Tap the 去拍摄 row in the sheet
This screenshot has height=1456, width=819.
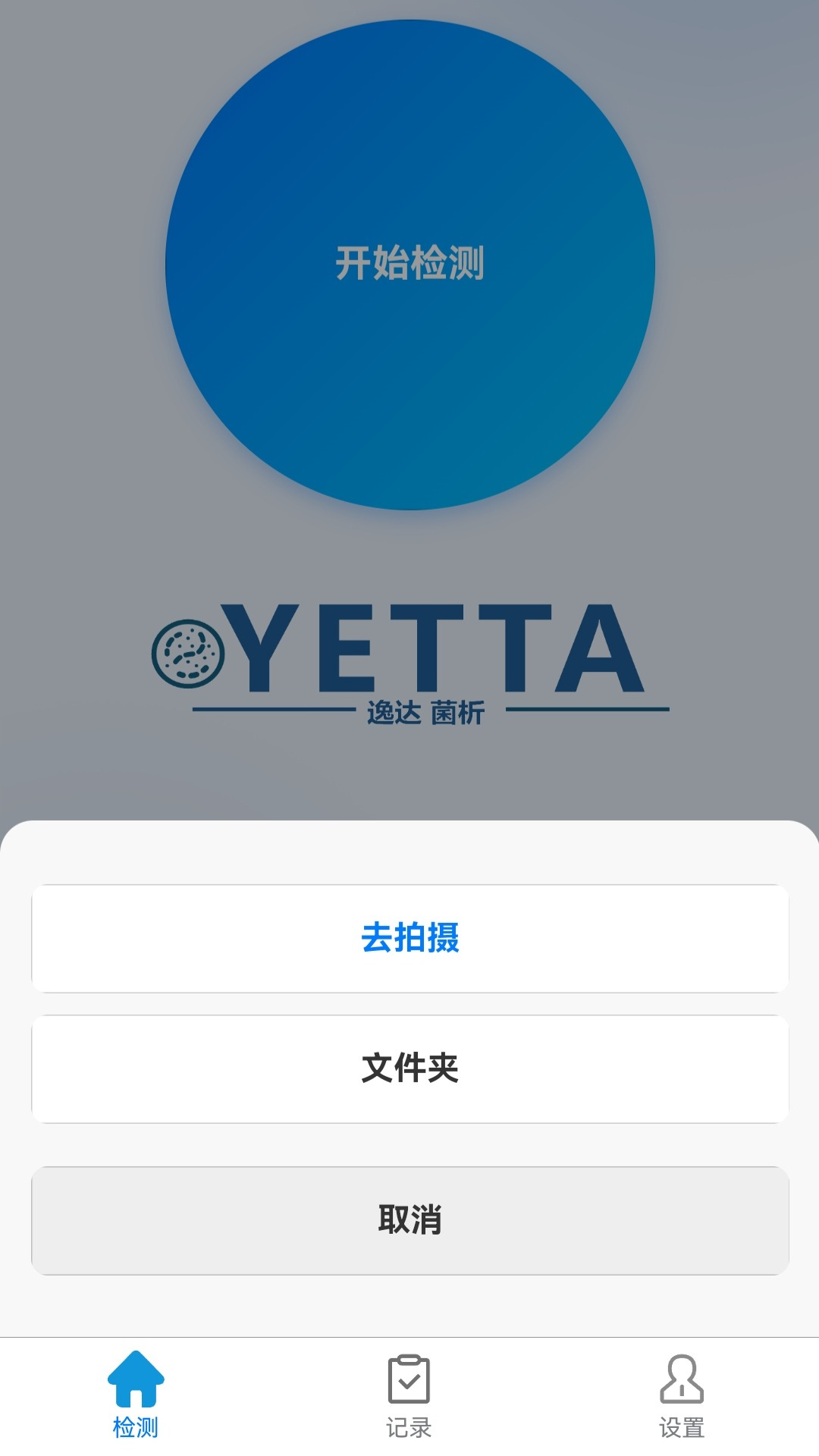(409, 937)
